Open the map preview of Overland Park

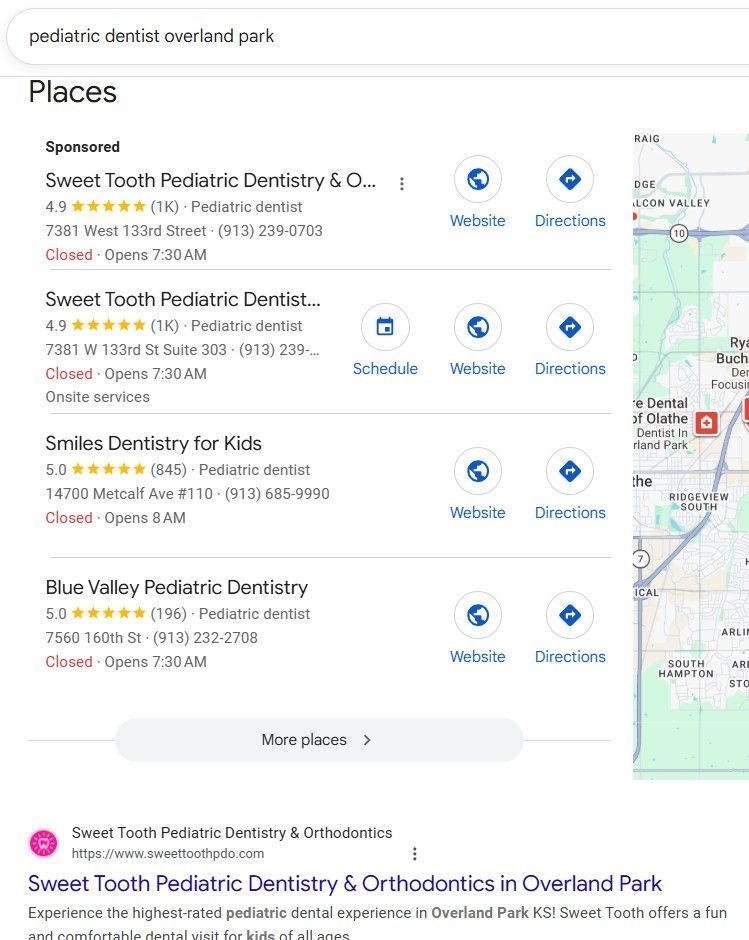[x=691, y=456]
